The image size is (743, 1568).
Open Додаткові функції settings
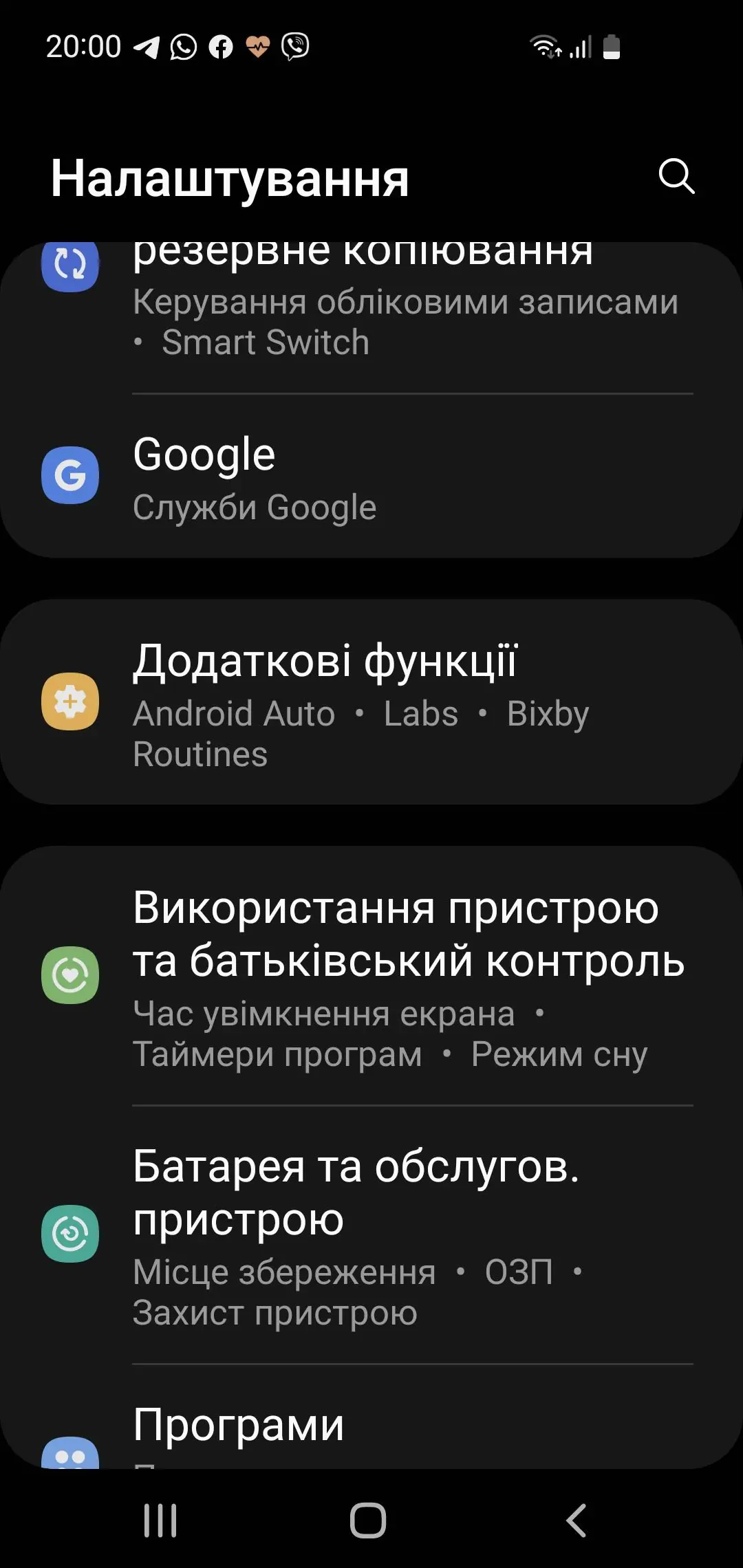pos(371,701)
